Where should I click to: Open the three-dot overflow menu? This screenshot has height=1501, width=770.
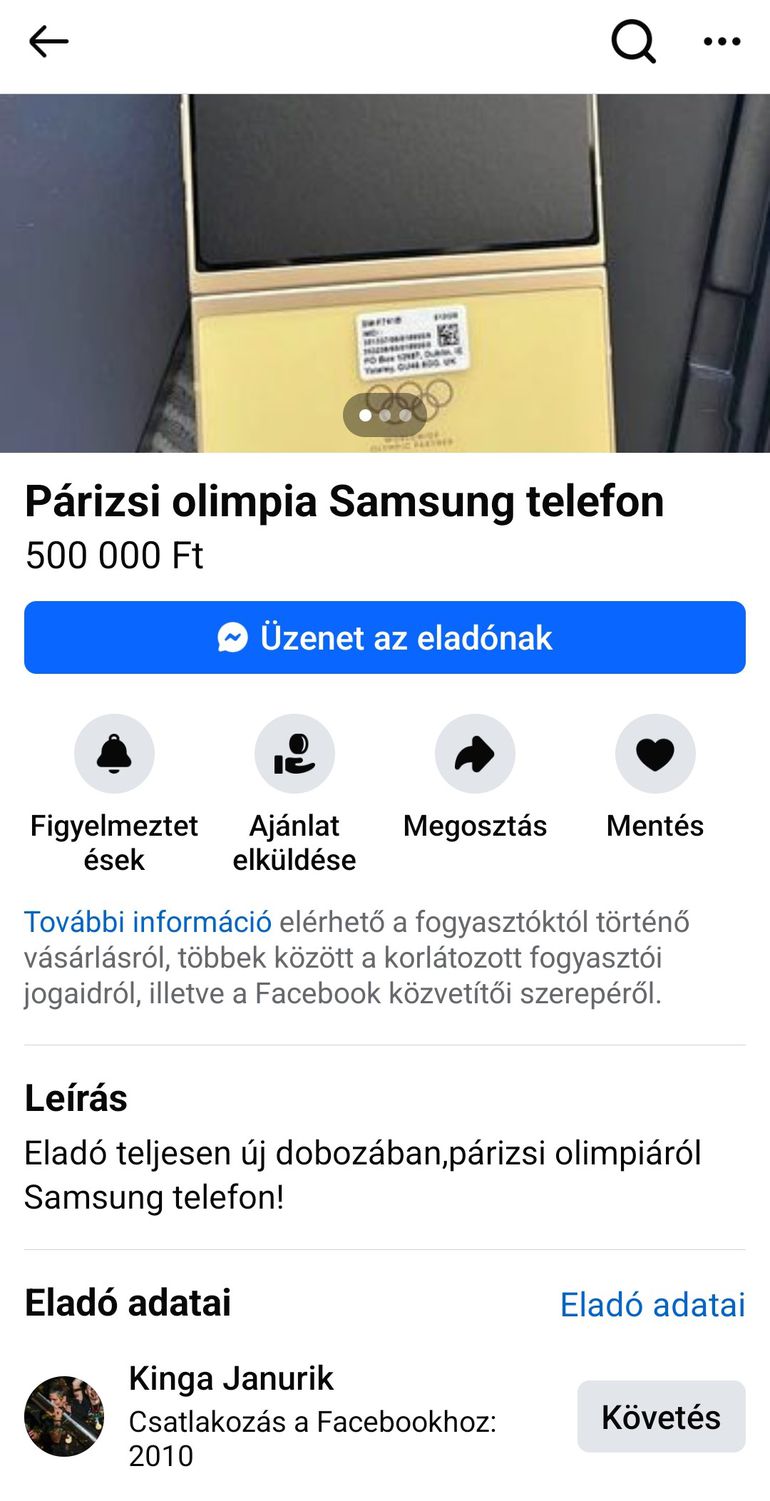[x=722, y=42]
